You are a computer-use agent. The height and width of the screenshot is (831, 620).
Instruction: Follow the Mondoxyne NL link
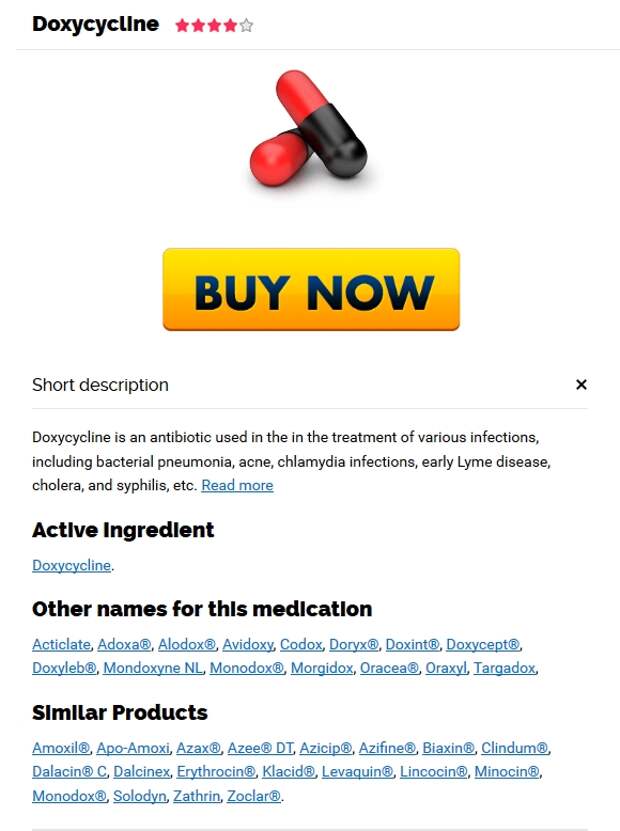coord(152,668)
